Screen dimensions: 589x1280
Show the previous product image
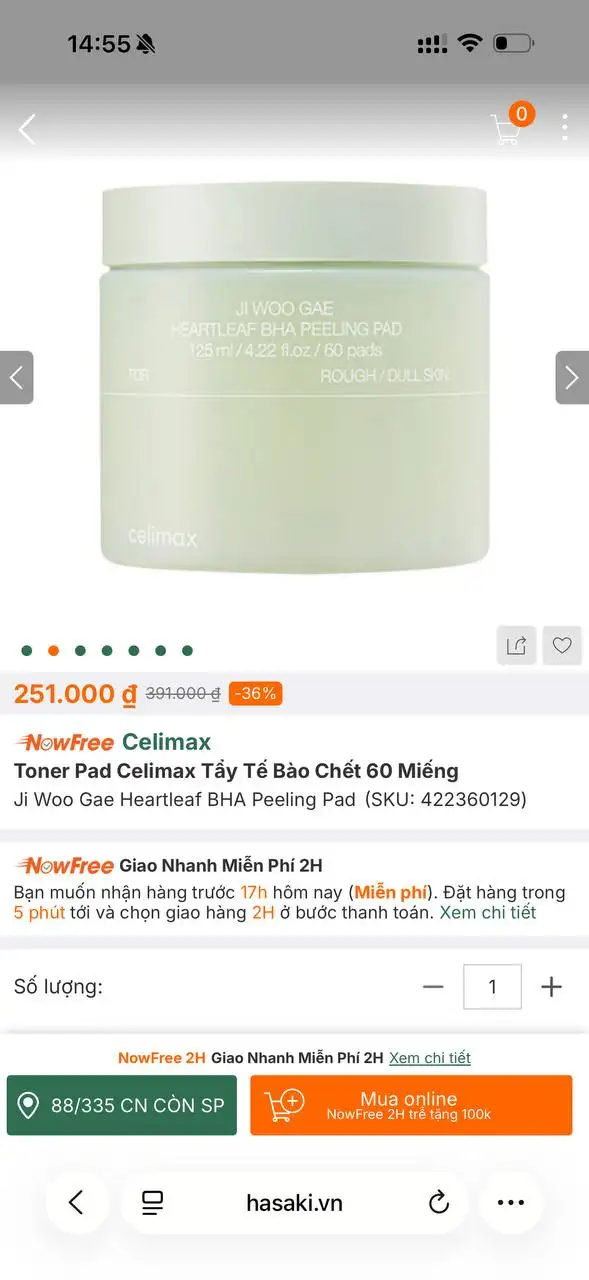[x=16, y=377]
